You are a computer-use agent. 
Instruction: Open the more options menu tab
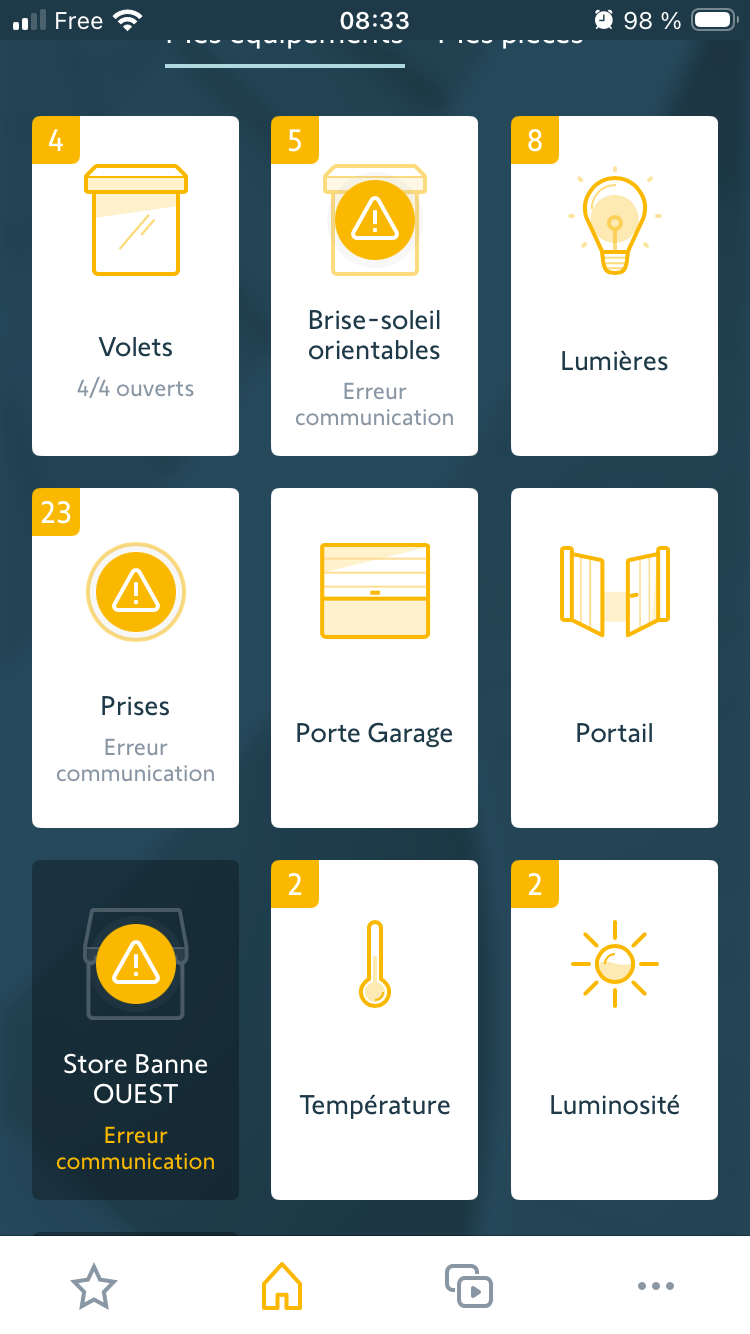coord(655,1286)
